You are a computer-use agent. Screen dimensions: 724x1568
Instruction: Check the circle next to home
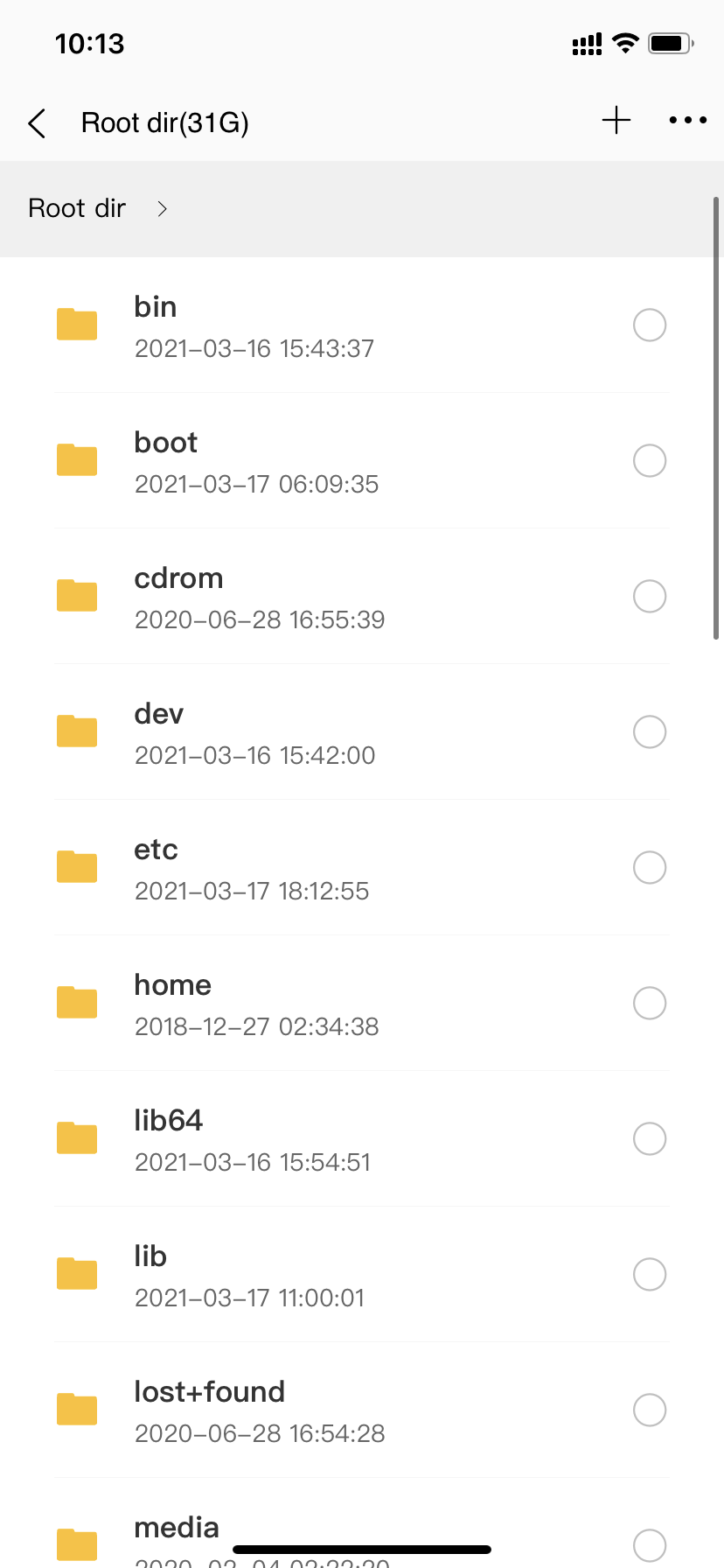[x=650, y=1004]
